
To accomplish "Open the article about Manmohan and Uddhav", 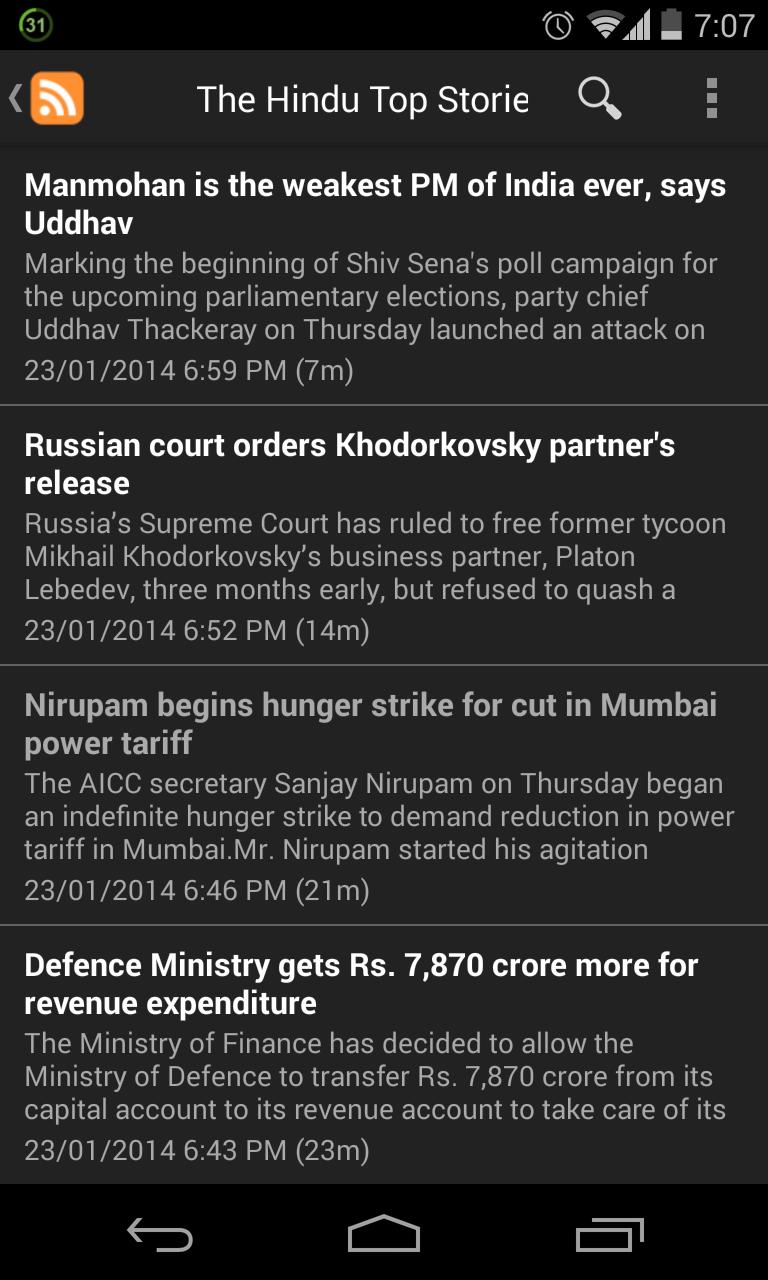I will coord(376,270).
